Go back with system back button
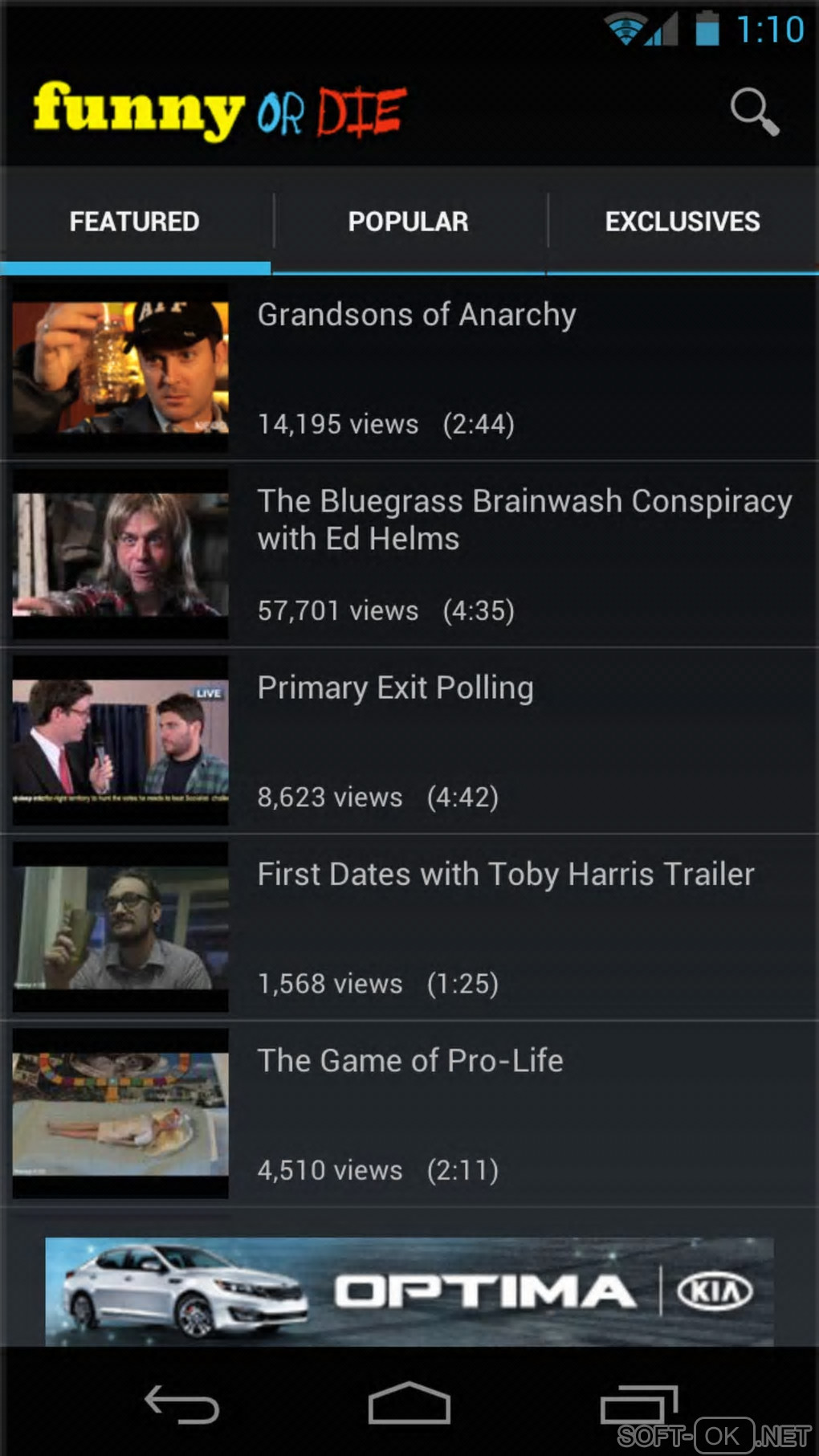Screen dimensions: 819x1456 coord(181,1404)
